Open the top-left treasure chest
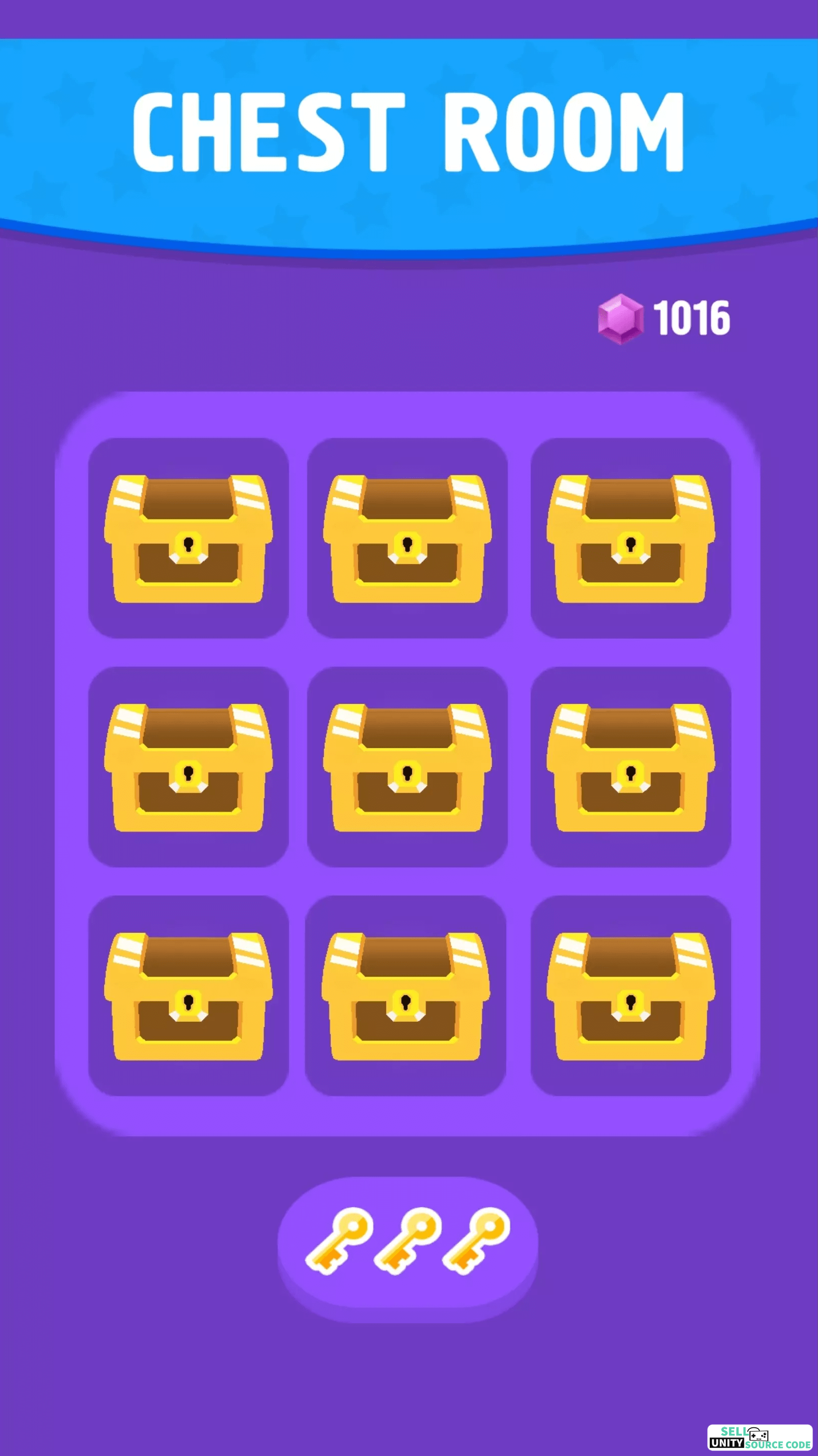 coord(188,539)
